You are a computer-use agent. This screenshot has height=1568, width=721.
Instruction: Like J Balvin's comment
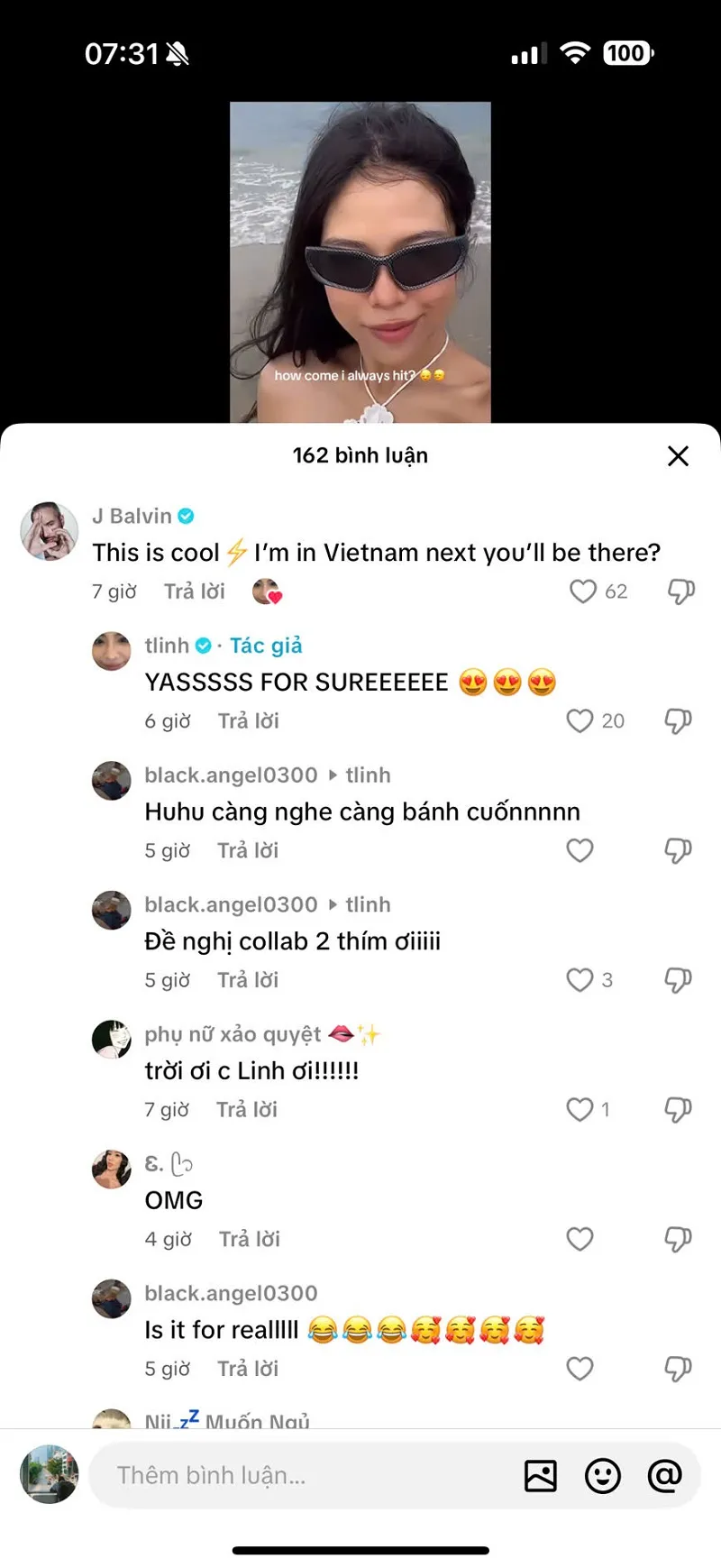coord(583,591)
